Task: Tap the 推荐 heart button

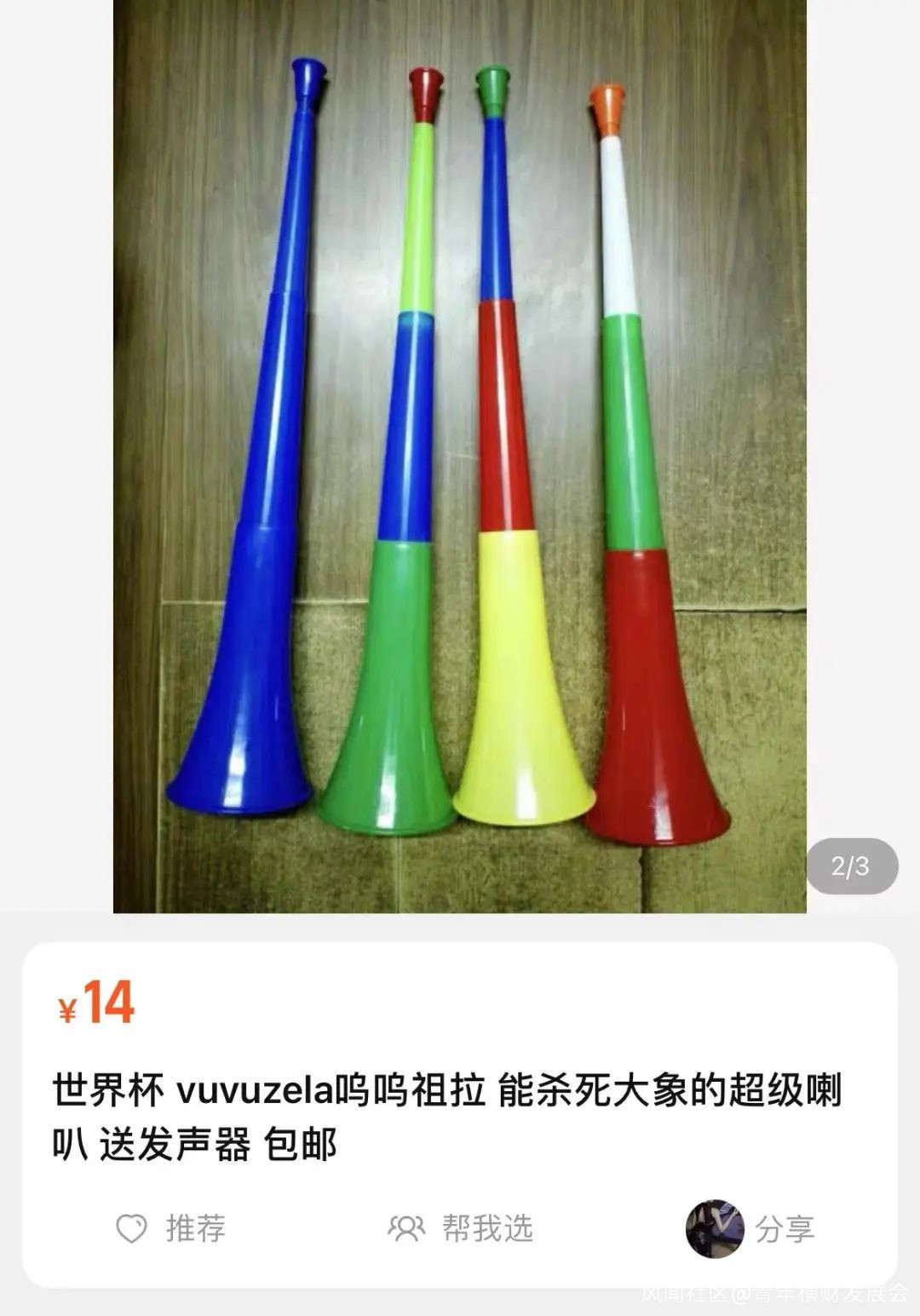Action: coord(170,1228)
